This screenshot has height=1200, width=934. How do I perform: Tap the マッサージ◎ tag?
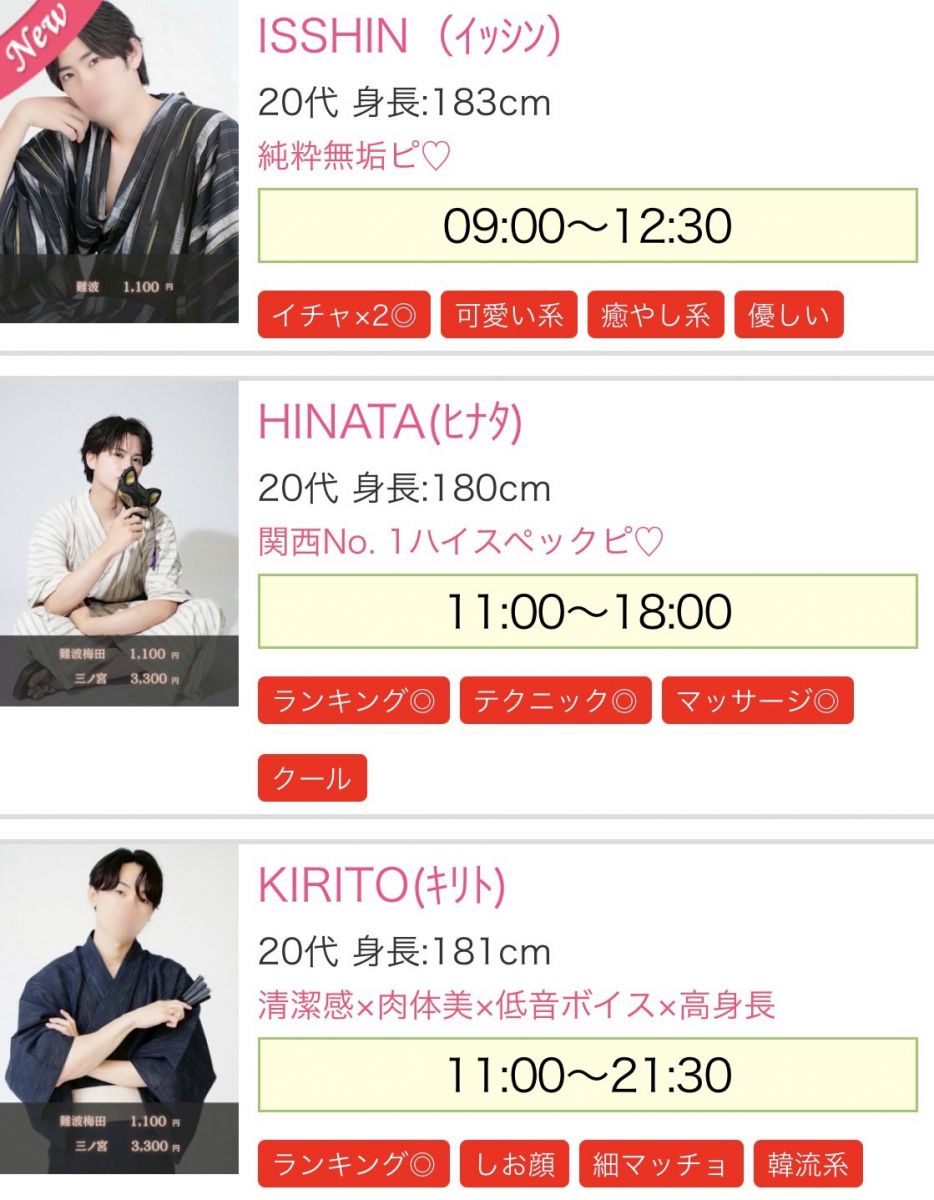tap(757, 701)
